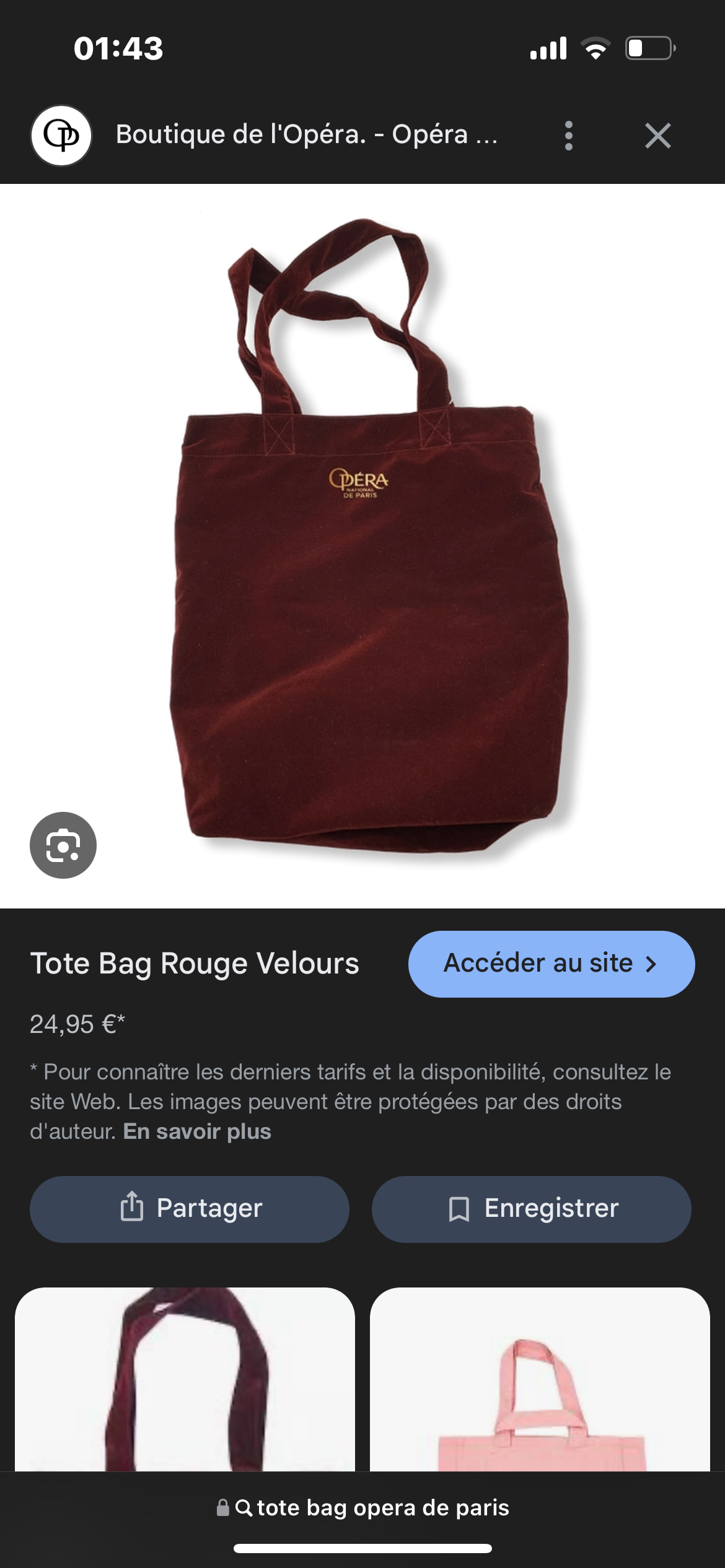The image size is (725, 1568).
Task: Open the burgundy velvet bag related image
Action: [x=185, y=1379]
